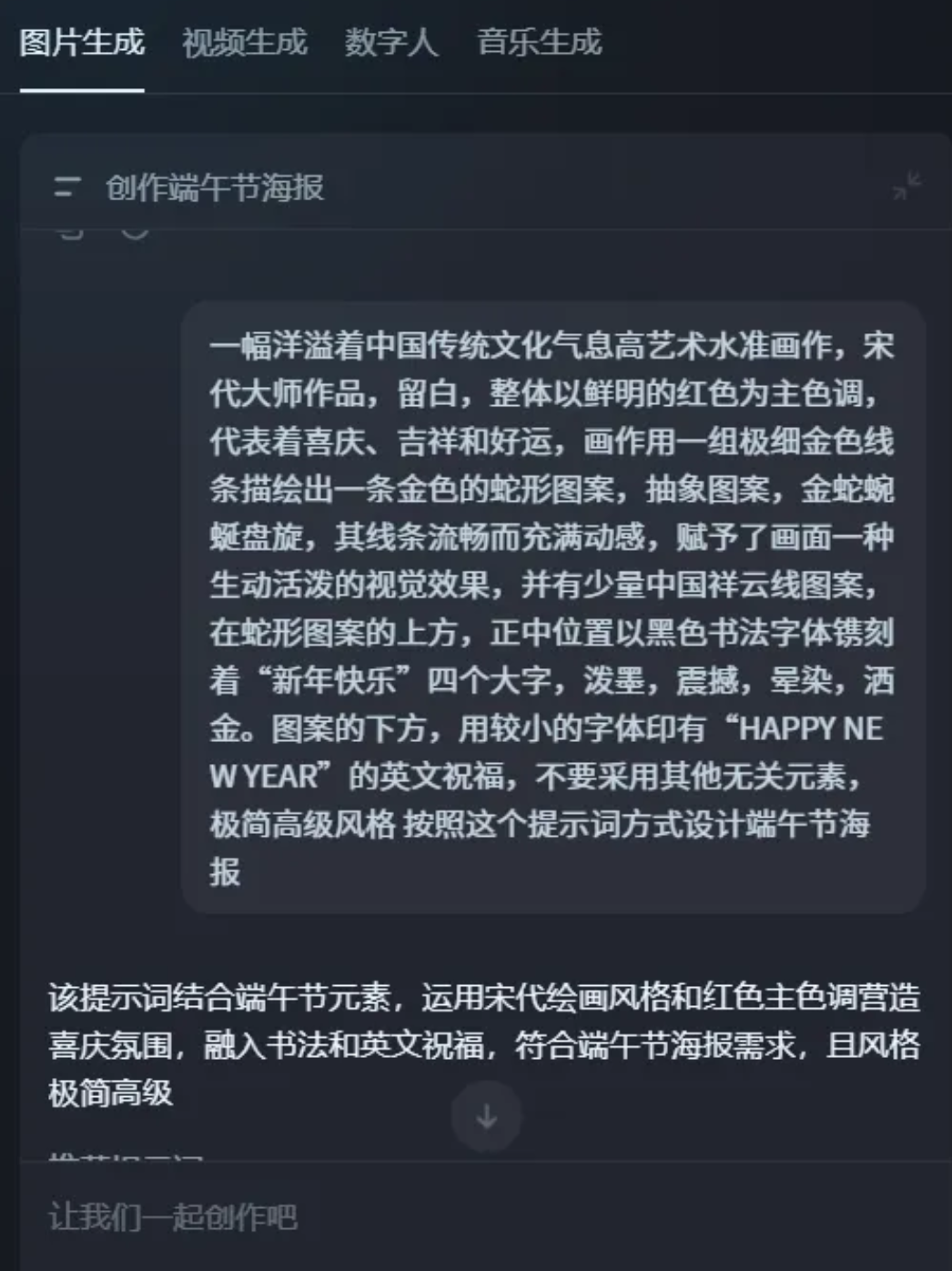The height and width of the screenshot is (1271, 952).
Task: Collapse the chat panel with the shrink icon
Action: (x=906, y=187)
